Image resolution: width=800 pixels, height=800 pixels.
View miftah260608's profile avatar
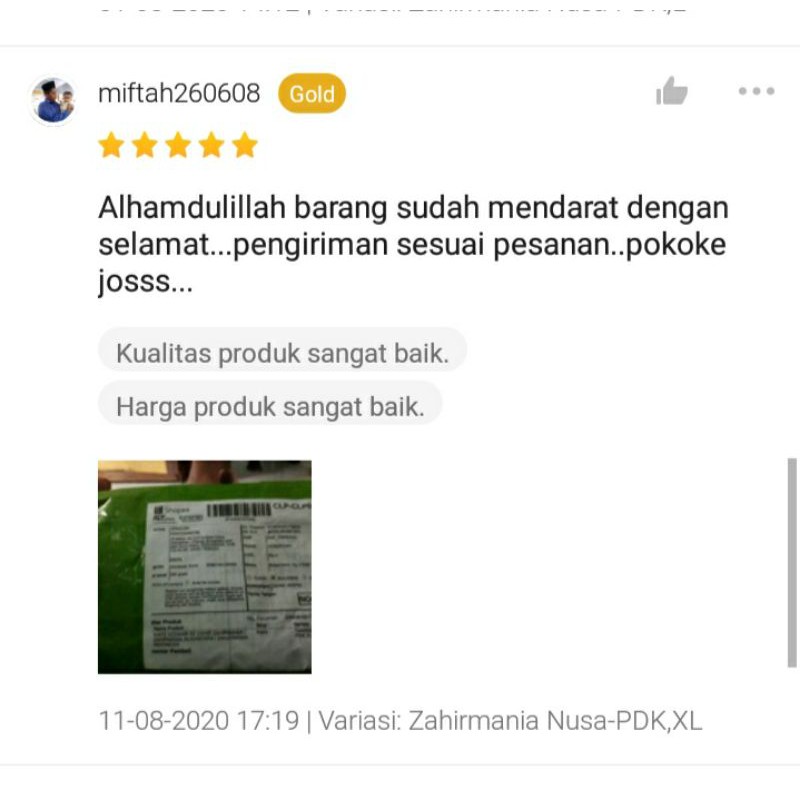(53, 100)
